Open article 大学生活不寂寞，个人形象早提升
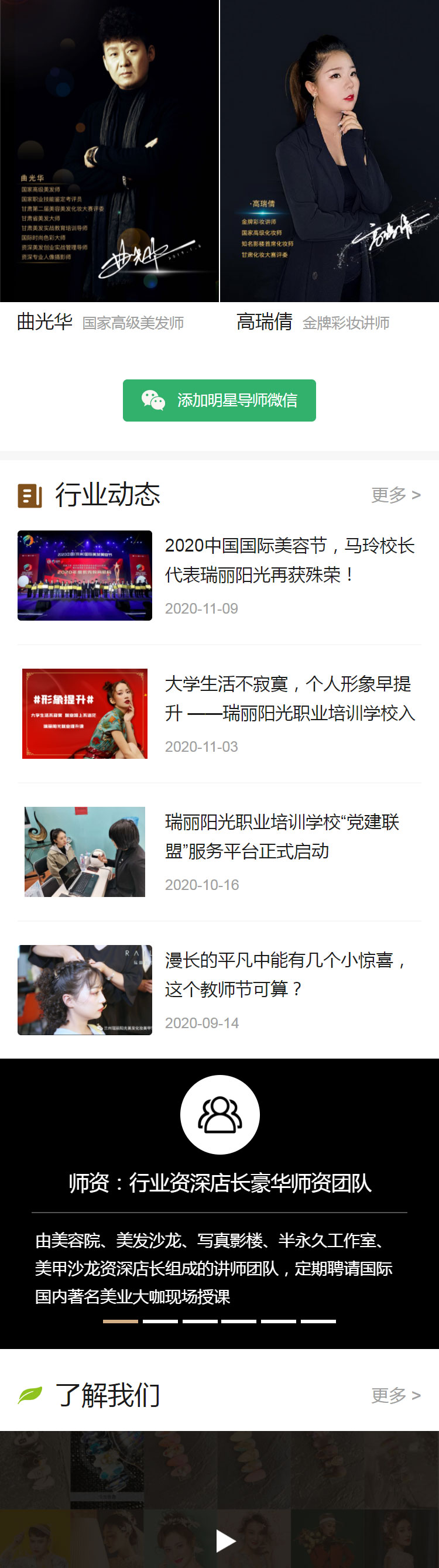 (x=289, y=697)
